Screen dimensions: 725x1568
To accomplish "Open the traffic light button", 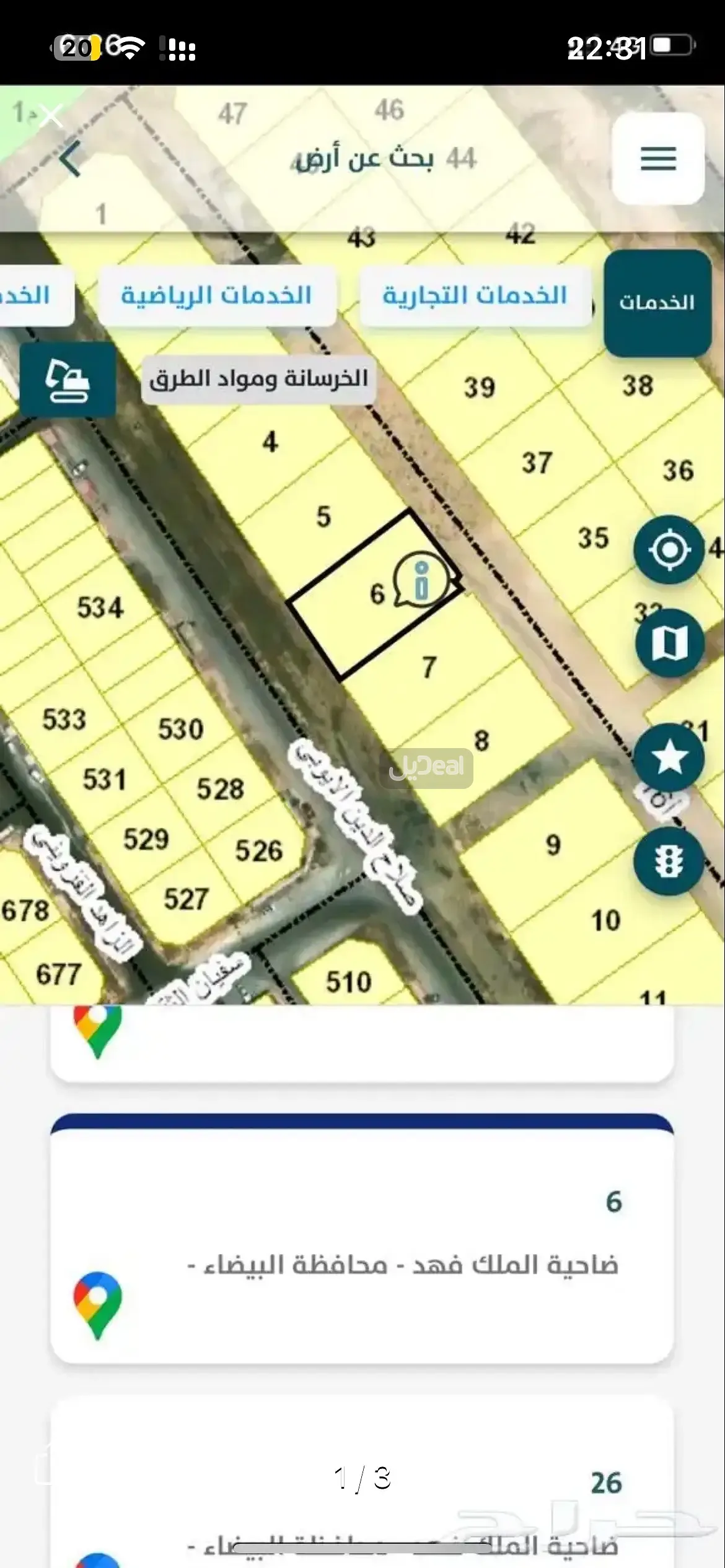I will click(669, 861).
